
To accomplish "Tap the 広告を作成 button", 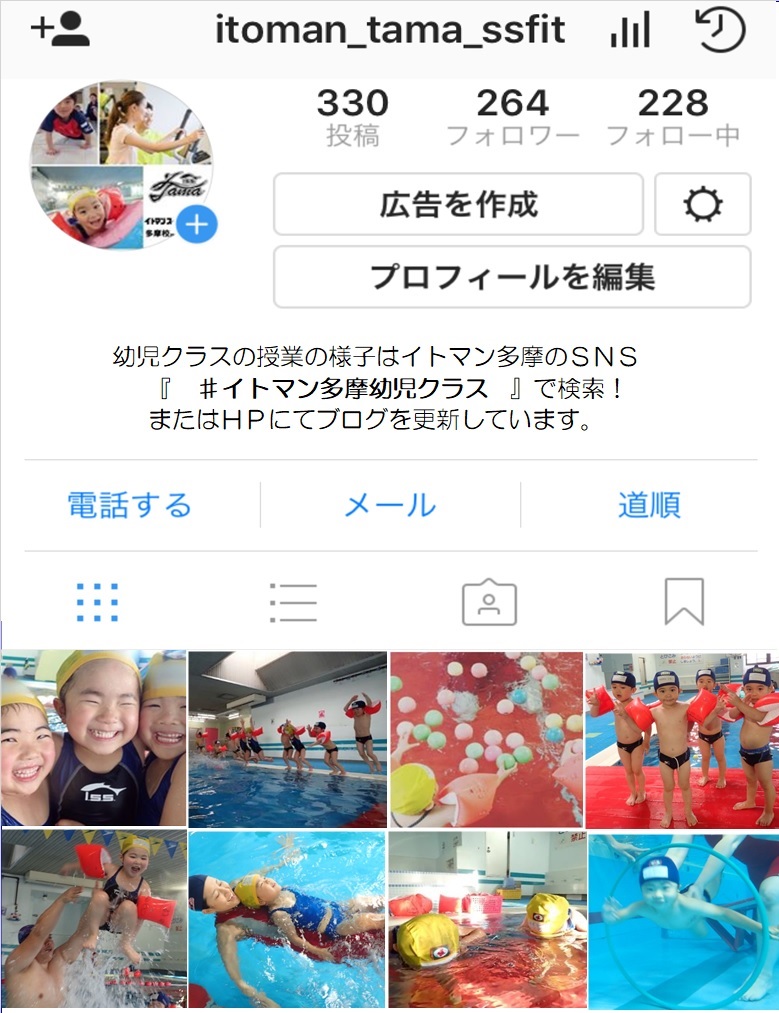I will pyautogui.click(x=458, y=204).
